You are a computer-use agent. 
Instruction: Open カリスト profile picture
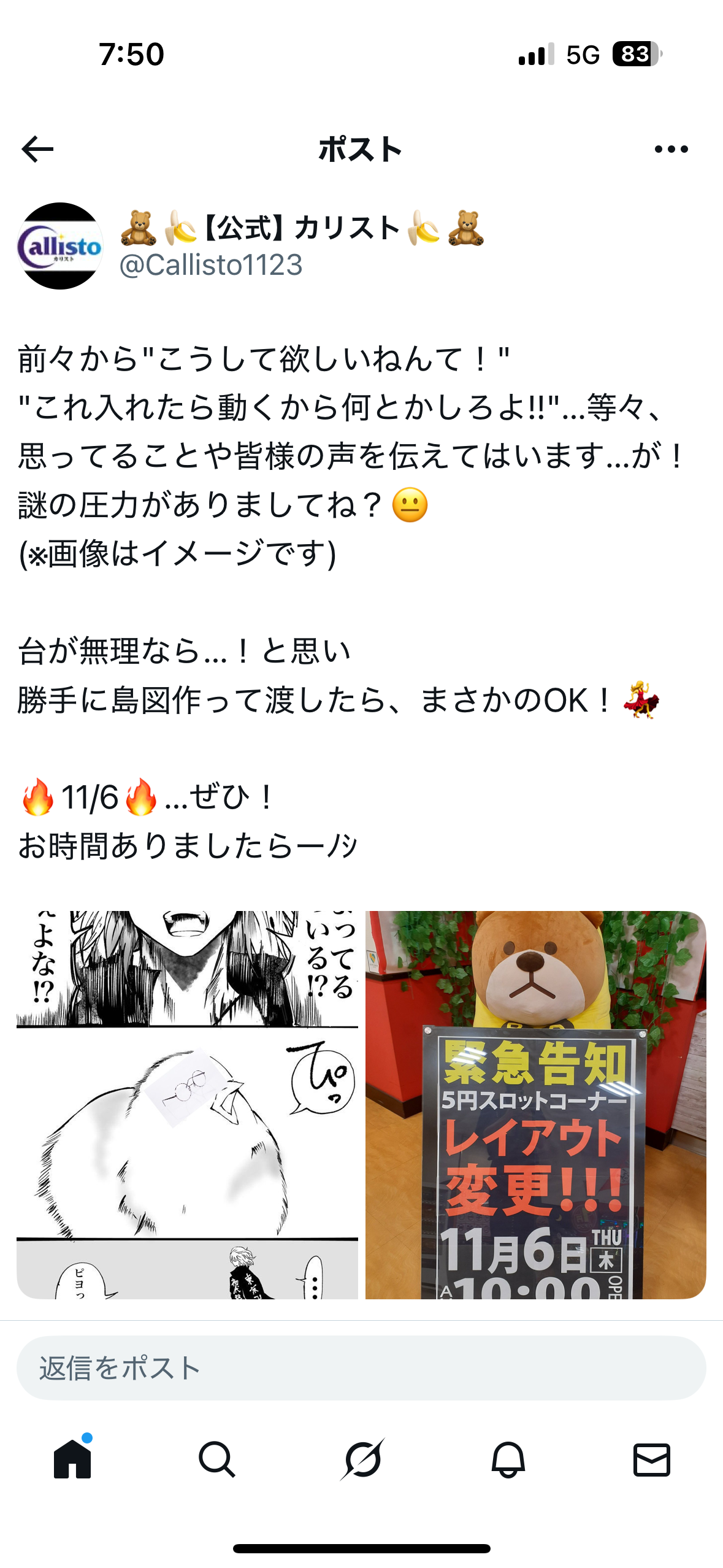pos(60,246)
